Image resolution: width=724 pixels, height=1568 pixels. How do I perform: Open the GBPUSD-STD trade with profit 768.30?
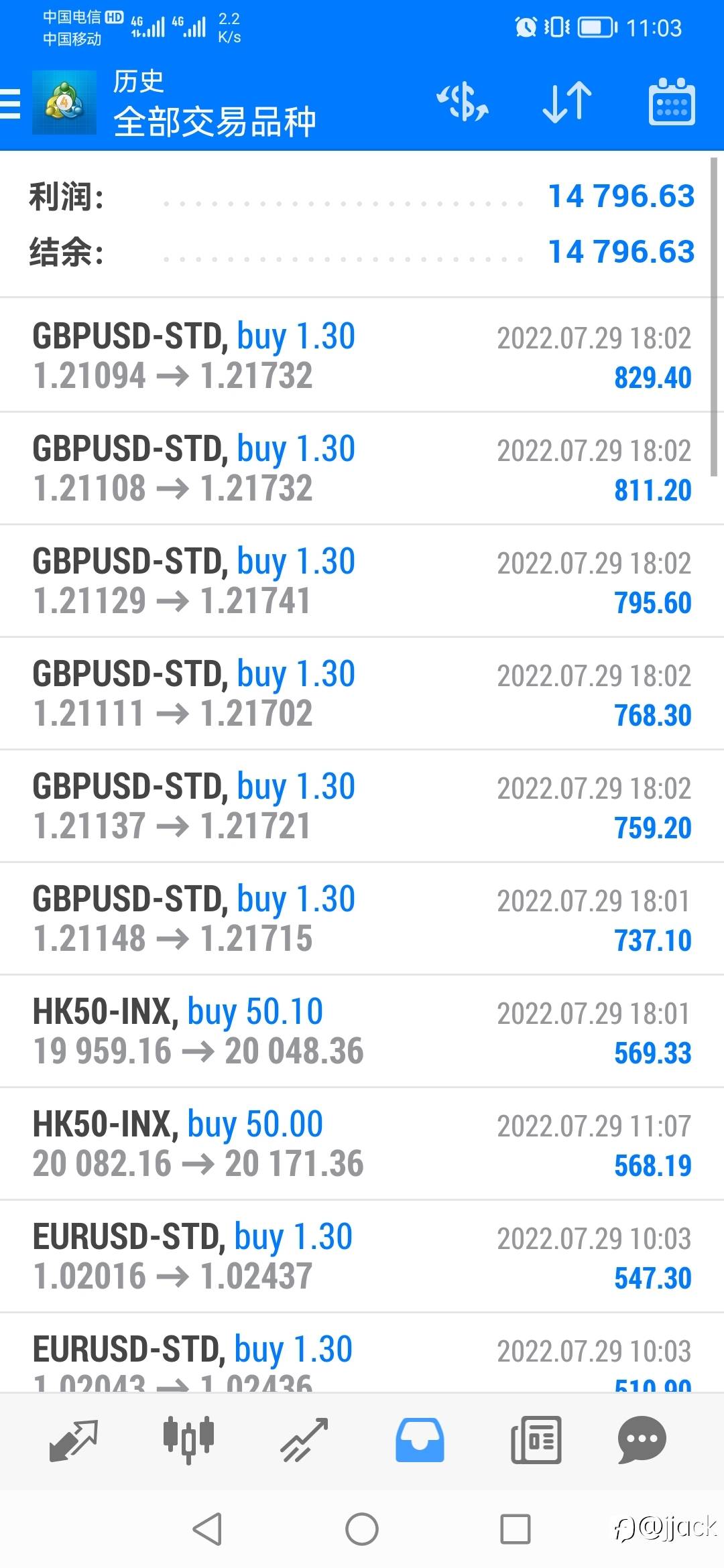tap(362, 694)
